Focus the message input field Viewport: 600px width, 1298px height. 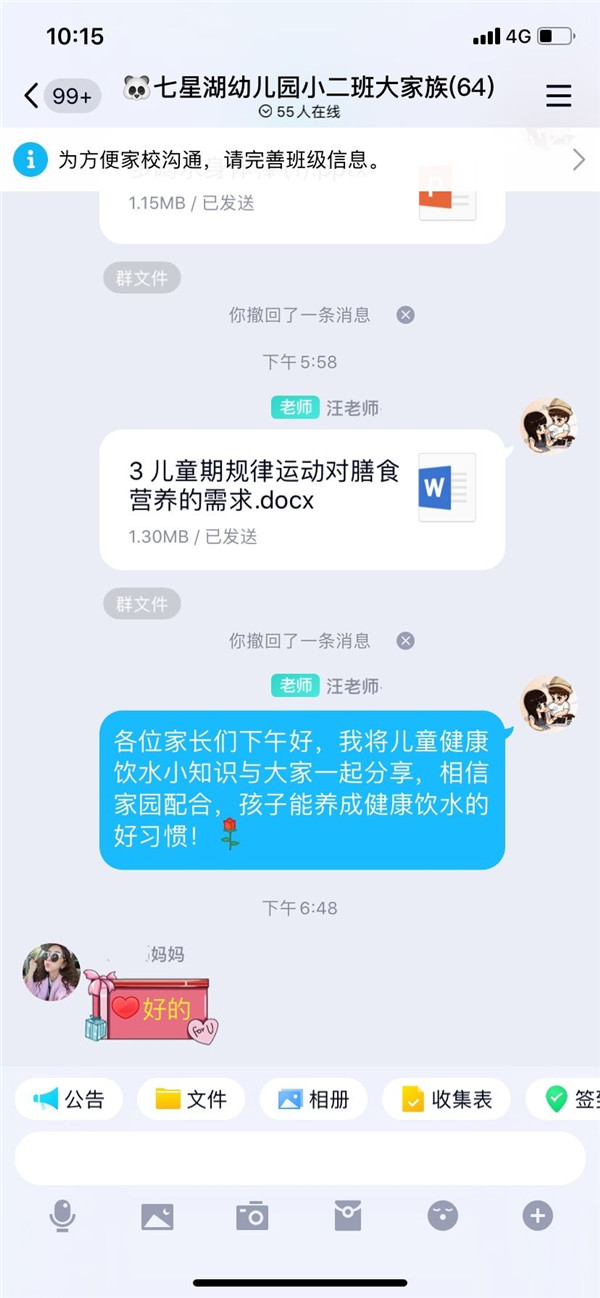tap(300, 1158)
